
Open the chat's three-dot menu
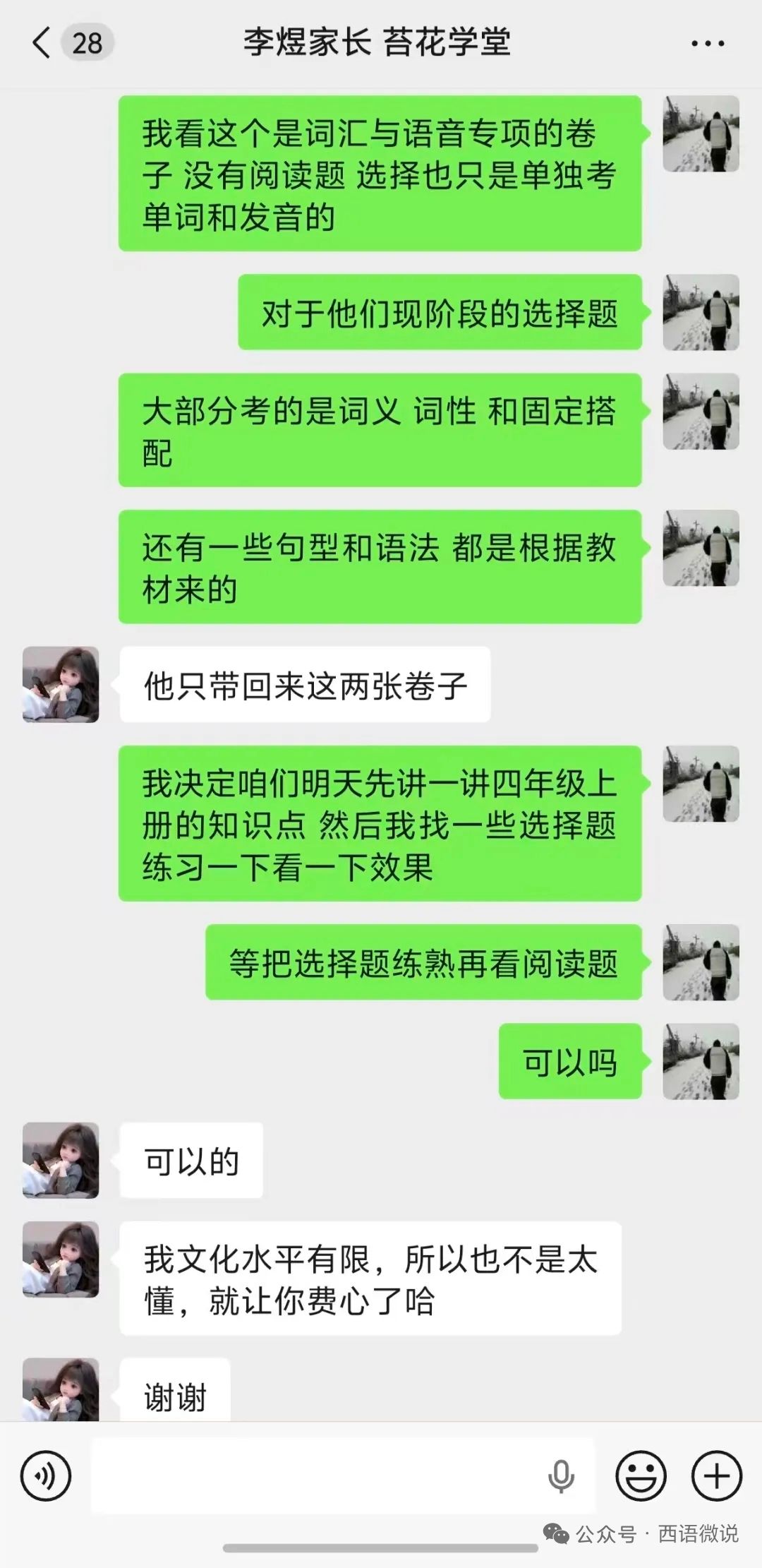tap(707, 44)
